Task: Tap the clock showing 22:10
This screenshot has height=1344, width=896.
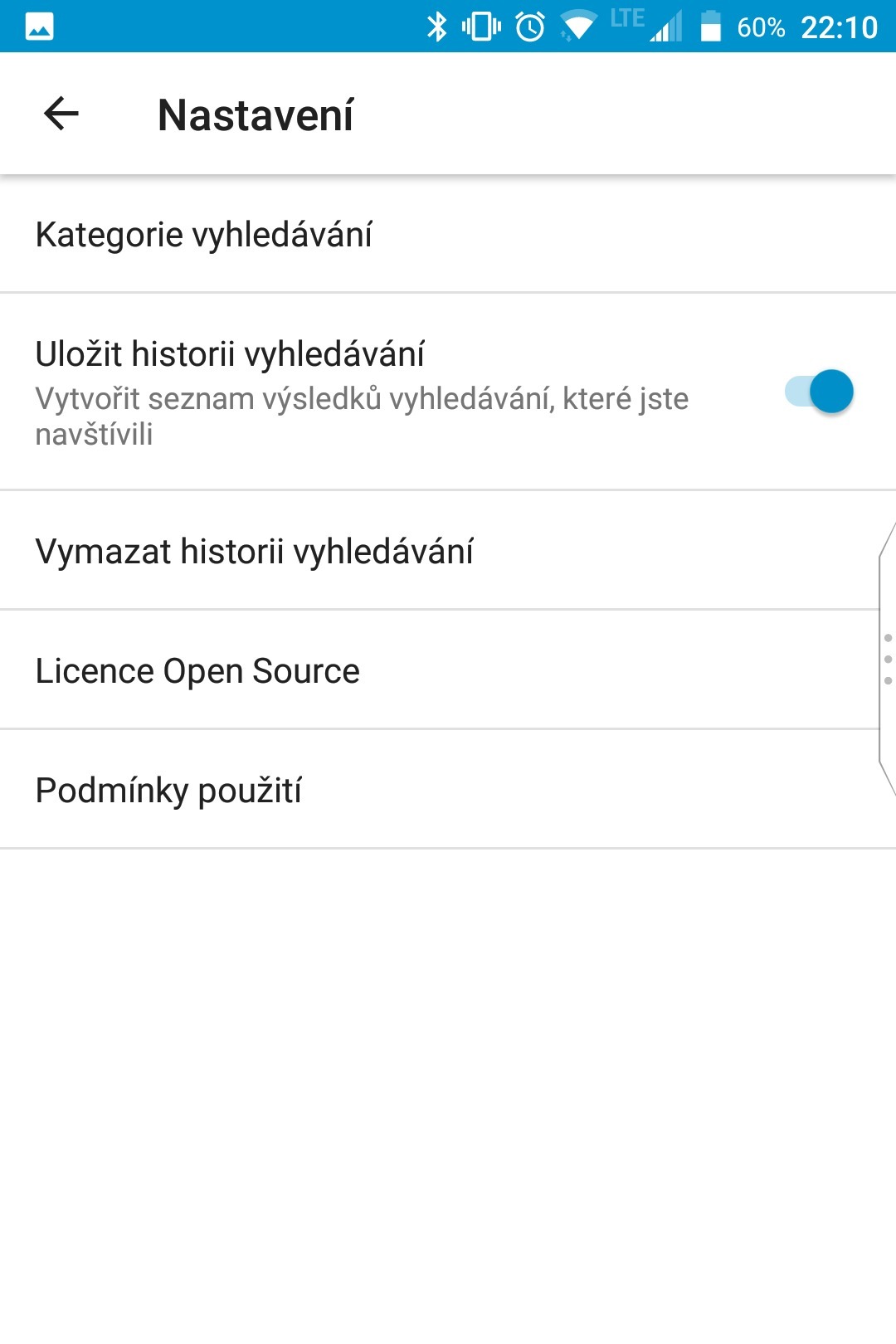Action: [x=840, y=26]
